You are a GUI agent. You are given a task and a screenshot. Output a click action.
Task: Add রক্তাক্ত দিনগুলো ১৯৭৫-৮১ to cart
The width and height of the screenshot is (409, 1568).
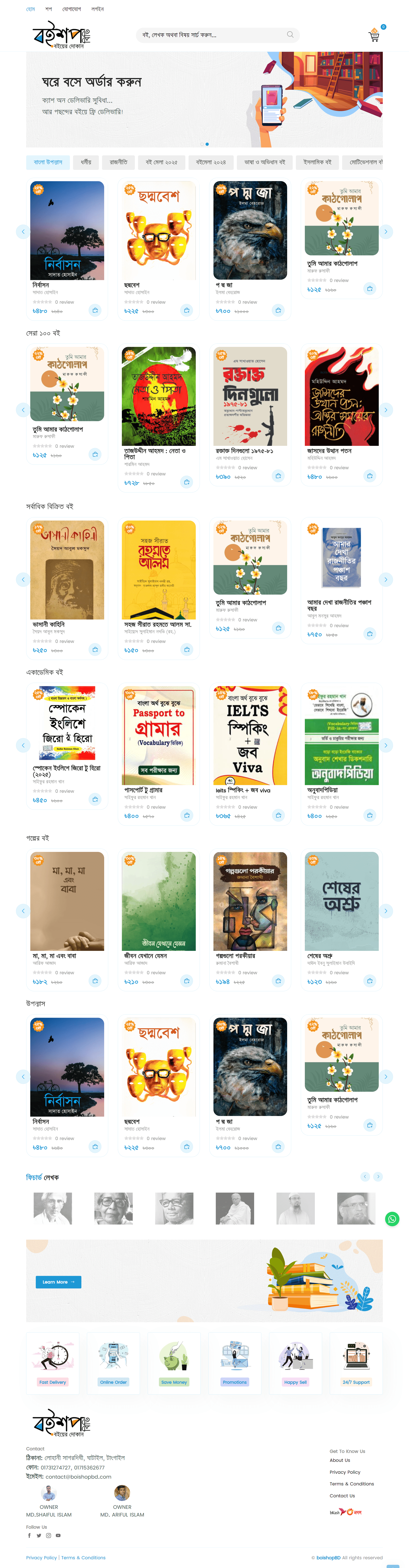coord(278,476)
